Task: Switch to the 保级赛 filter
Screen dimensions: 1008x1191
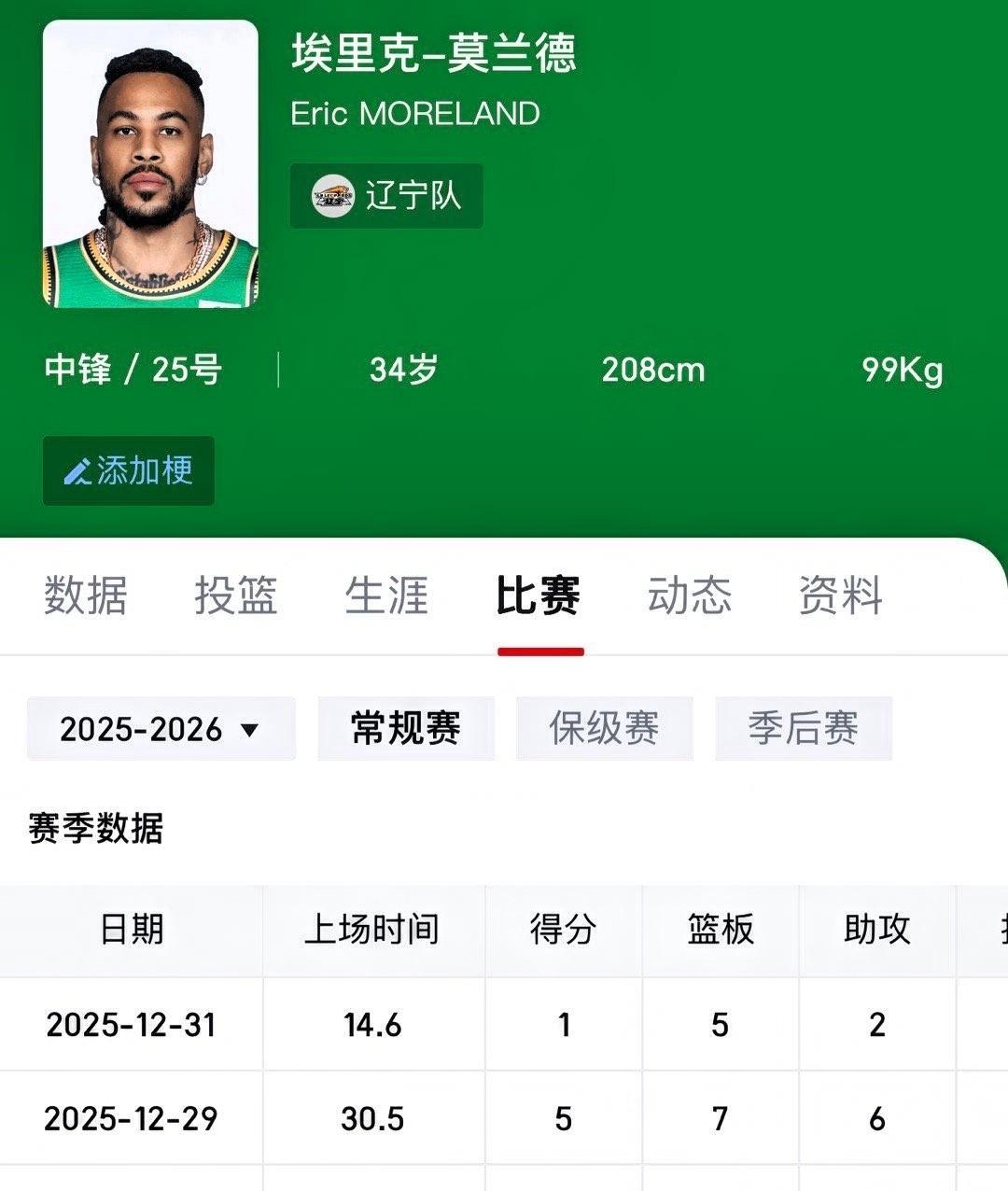Action: (604, 730)
